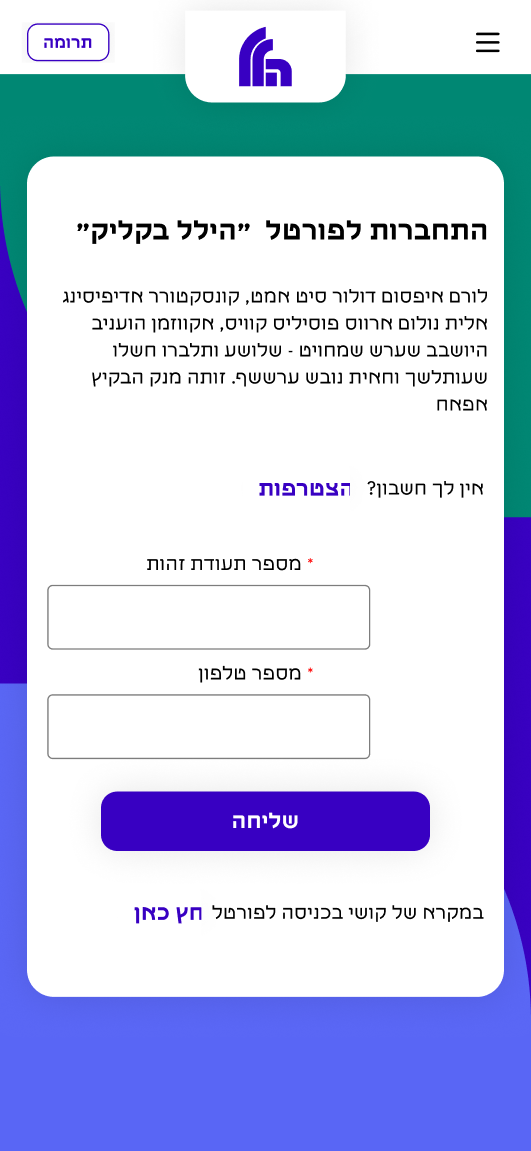Focus the מספר טלפון field

pos(209,727)
